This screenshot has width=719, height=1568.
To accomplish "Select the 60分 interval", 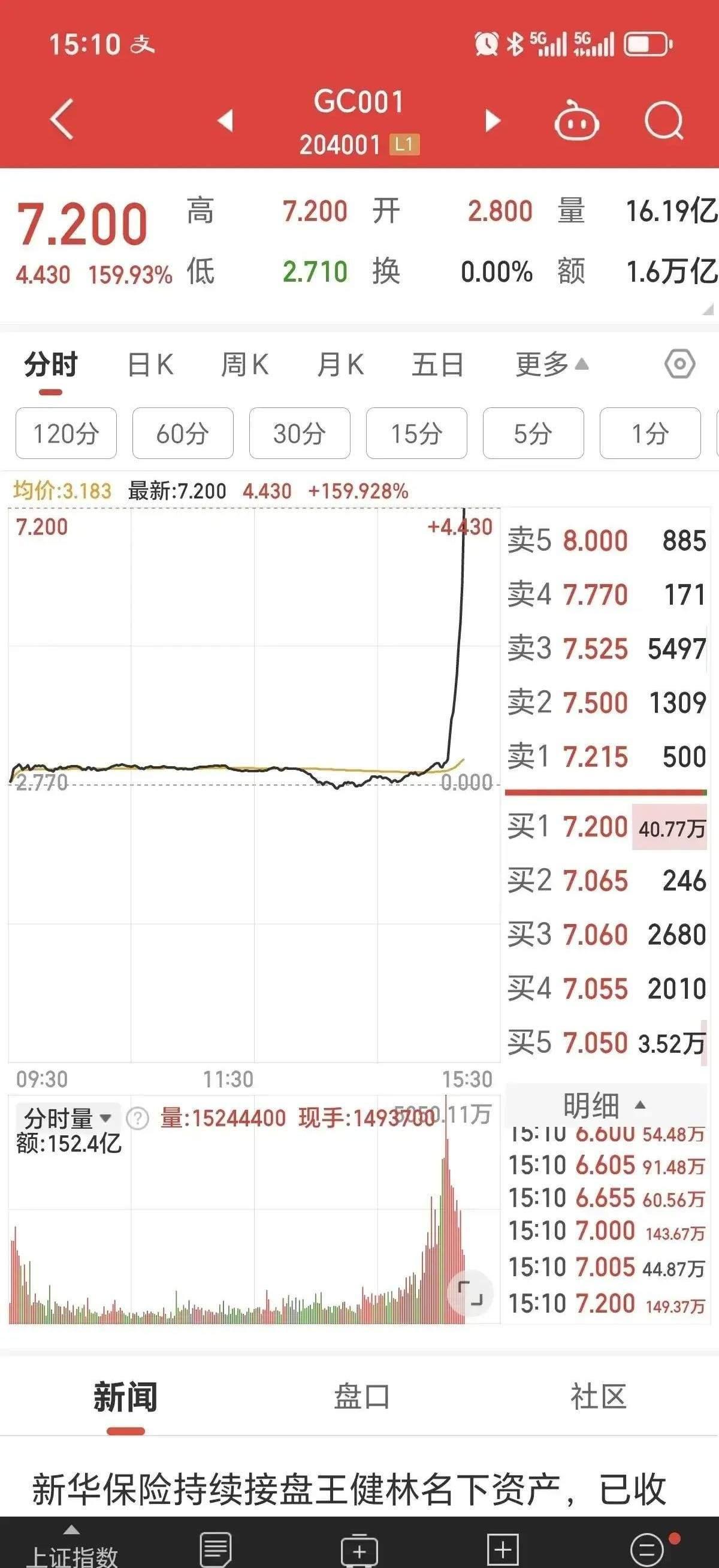I will point(183,434).
